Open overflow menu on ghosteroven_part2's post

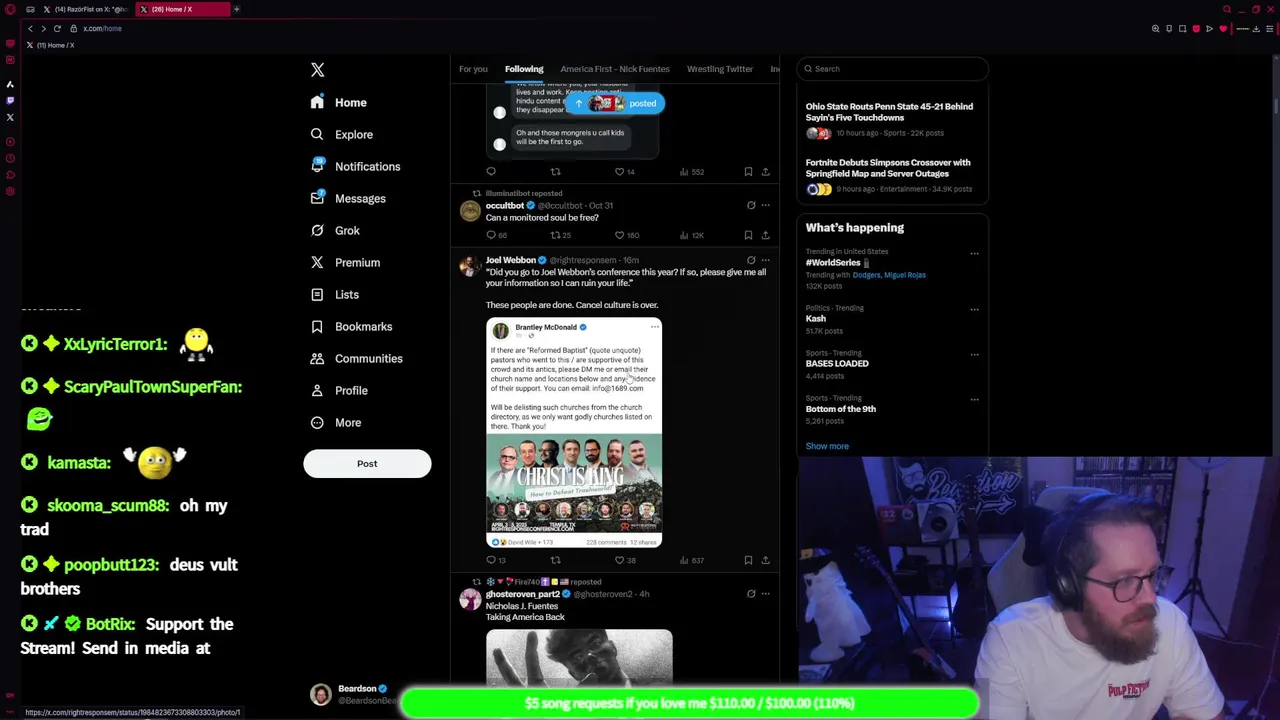766,594
